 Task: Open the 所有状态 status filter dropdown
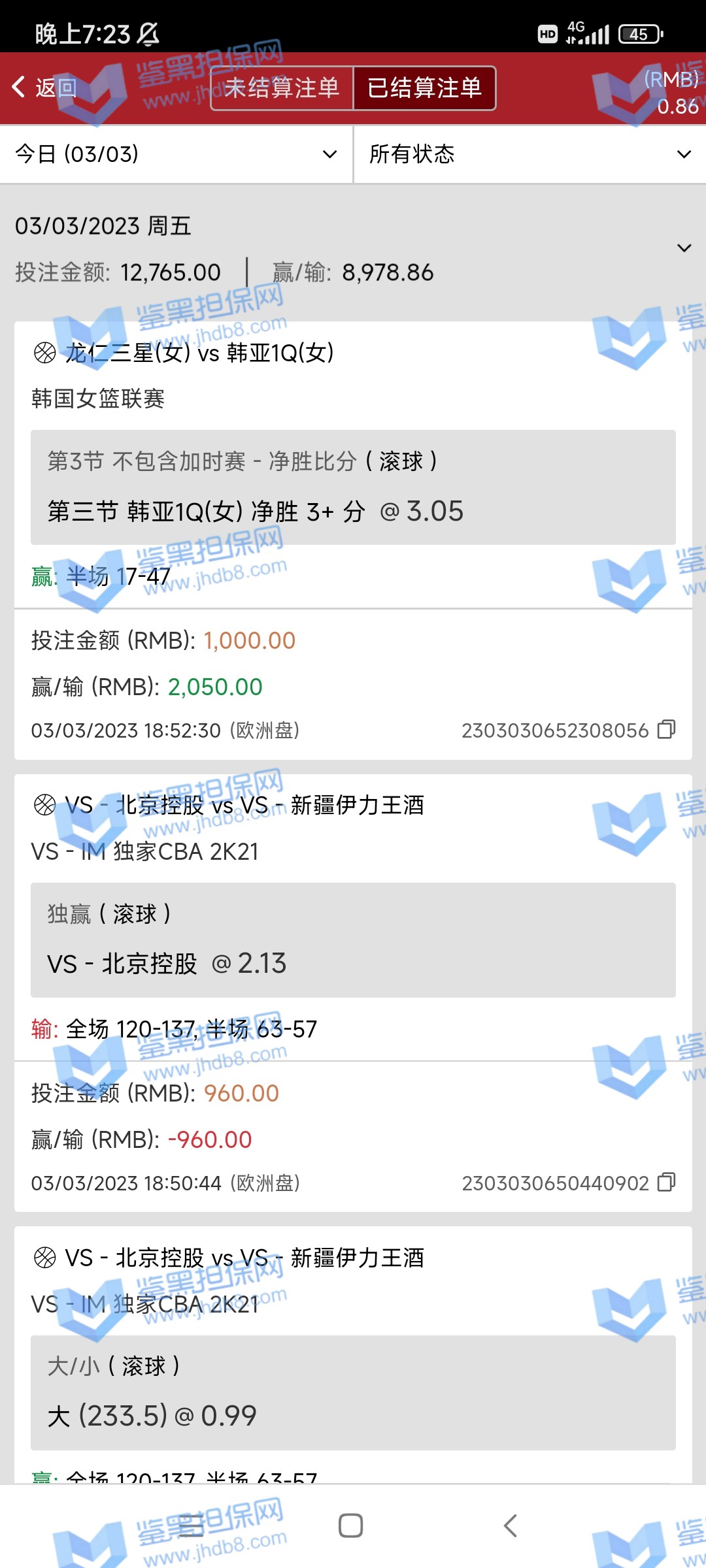point(529,154)
